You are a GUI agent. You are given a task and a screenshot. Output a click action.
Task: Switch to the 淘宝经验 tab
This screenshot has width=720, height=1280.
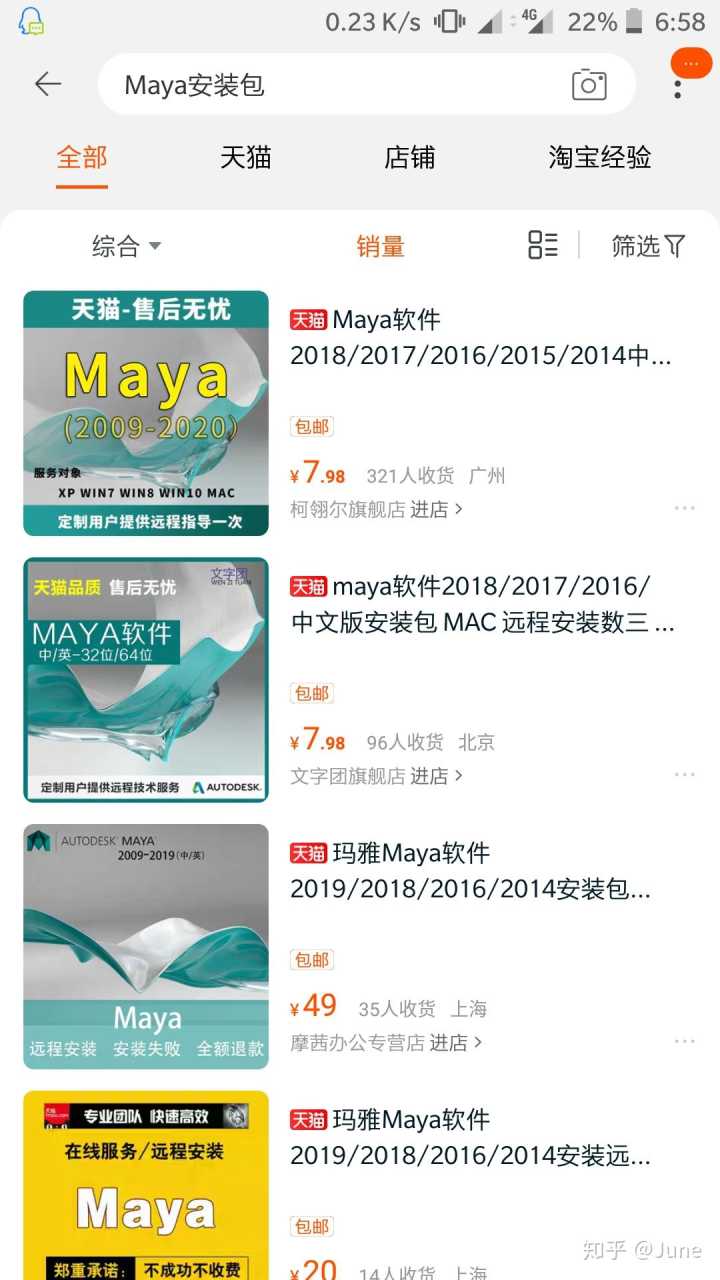600,157
